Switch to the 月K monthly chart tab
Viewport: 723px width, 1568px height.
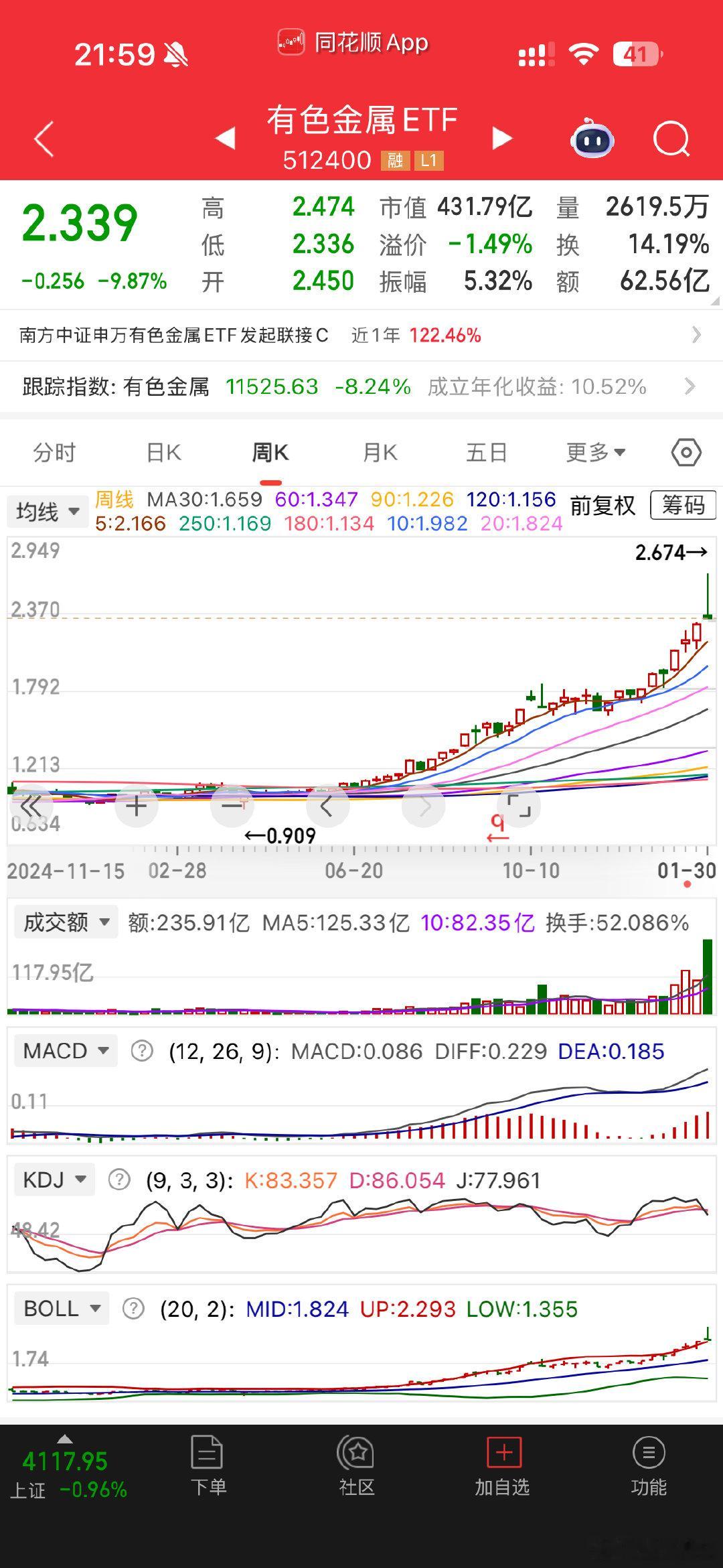pyautogui.click(x=378, y=451)
